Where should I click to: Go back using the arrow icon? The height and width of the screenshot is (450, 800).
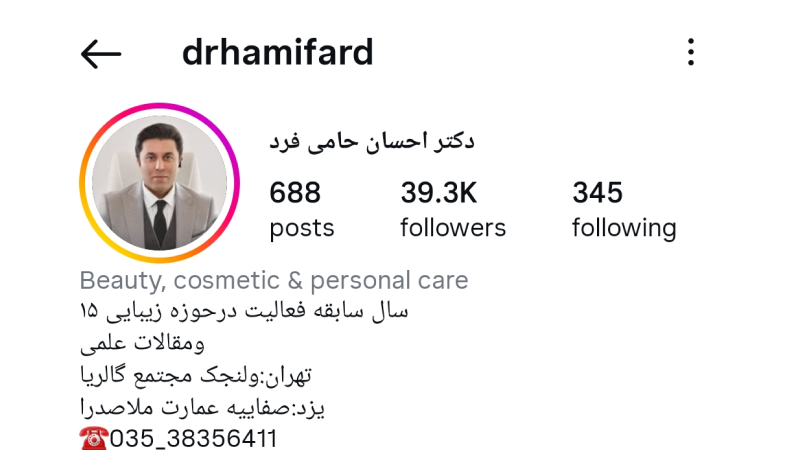pyautogui.click(x=100, y=54)
